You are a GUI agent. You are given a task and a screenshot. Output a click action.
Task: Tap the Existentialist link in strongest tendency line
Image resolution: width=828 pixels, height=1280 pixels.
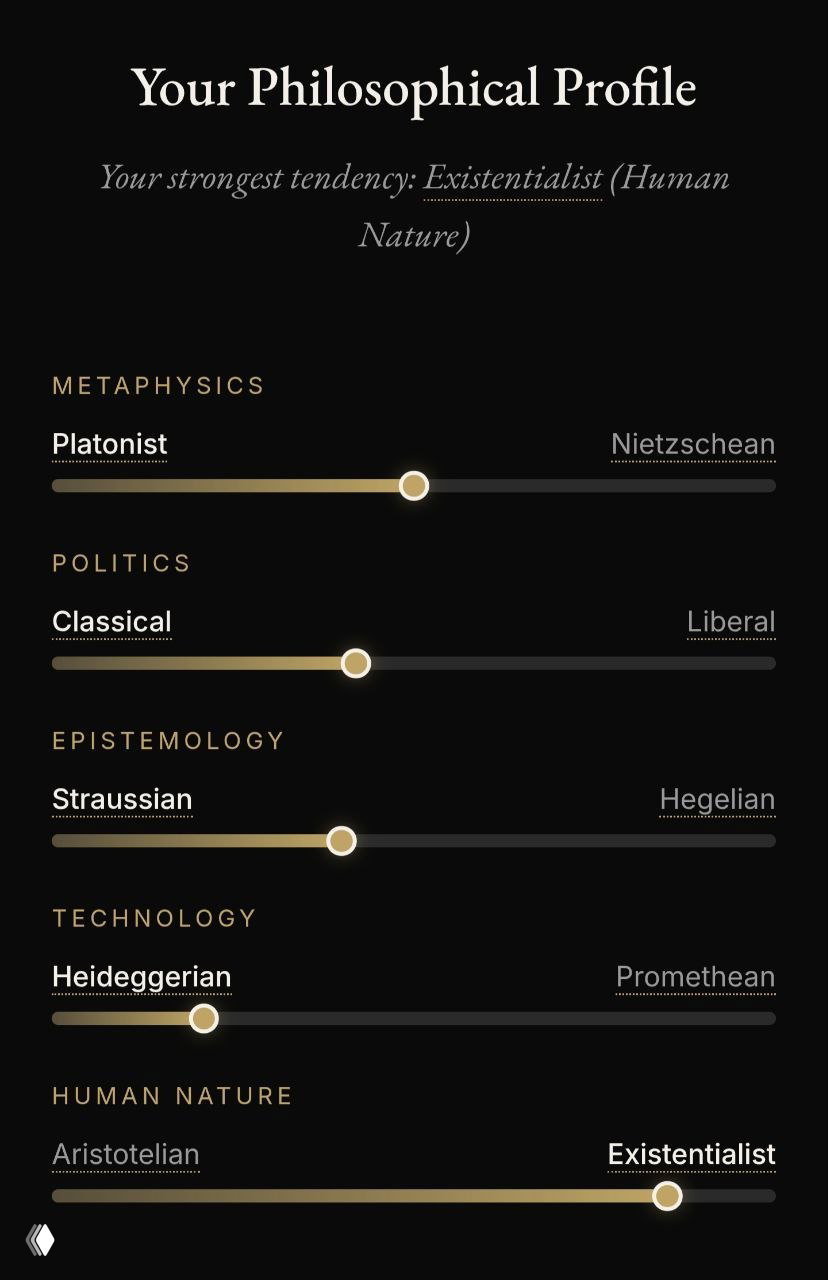click(x=512, y=178)
